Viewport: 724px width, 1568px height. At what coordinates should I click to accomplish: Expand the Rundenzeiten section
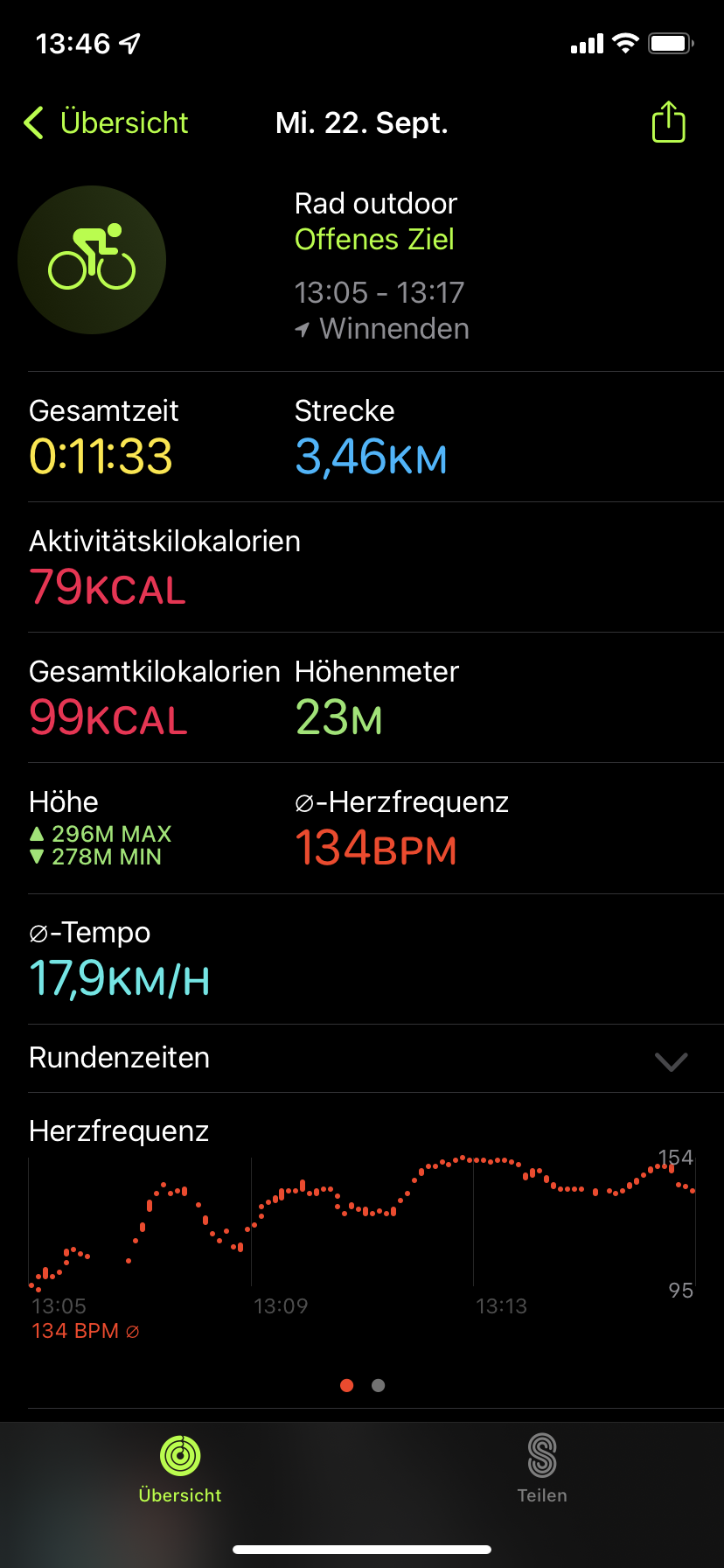coord(671,1060)
